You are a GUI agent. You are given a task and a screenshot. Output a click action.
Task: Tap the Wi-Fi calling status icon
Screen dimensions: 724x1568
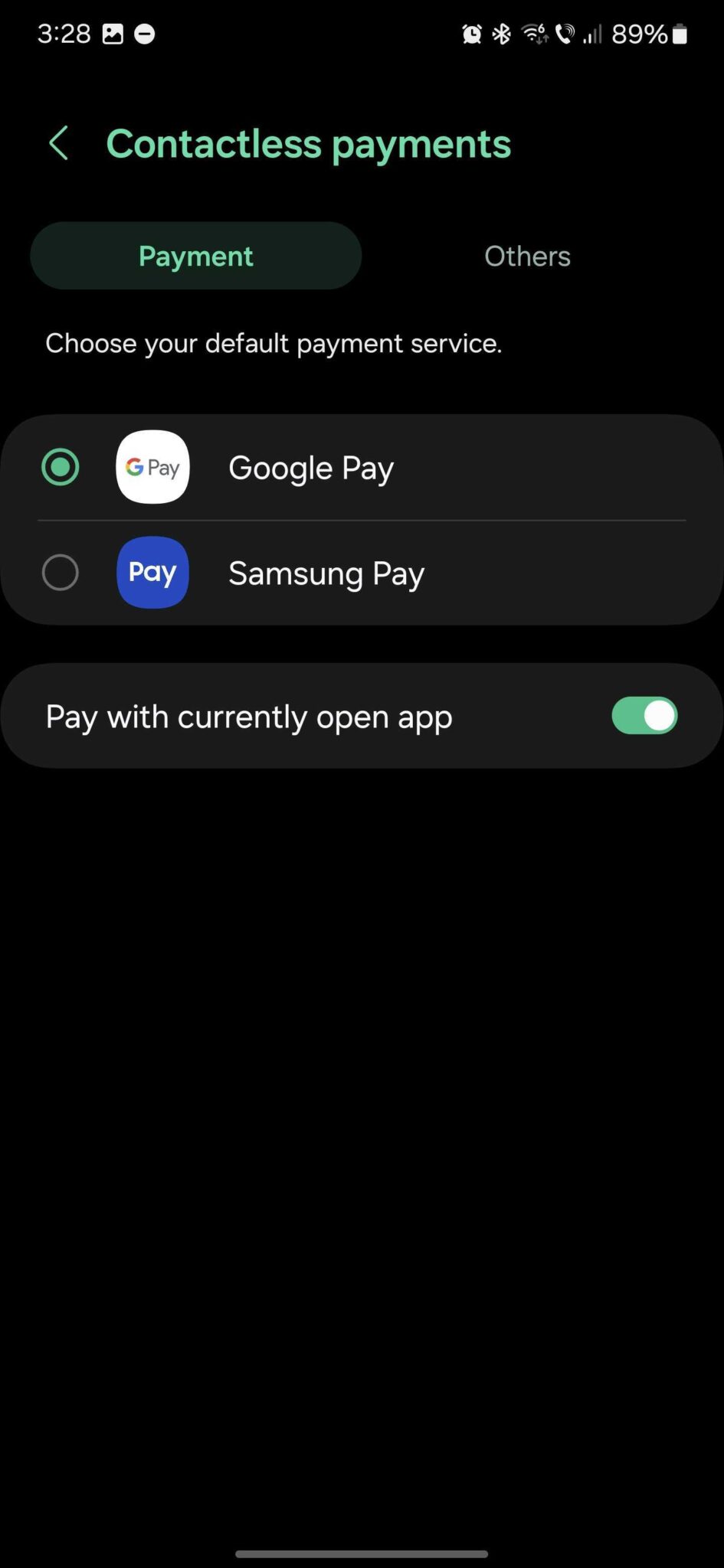tap(565, 33)
